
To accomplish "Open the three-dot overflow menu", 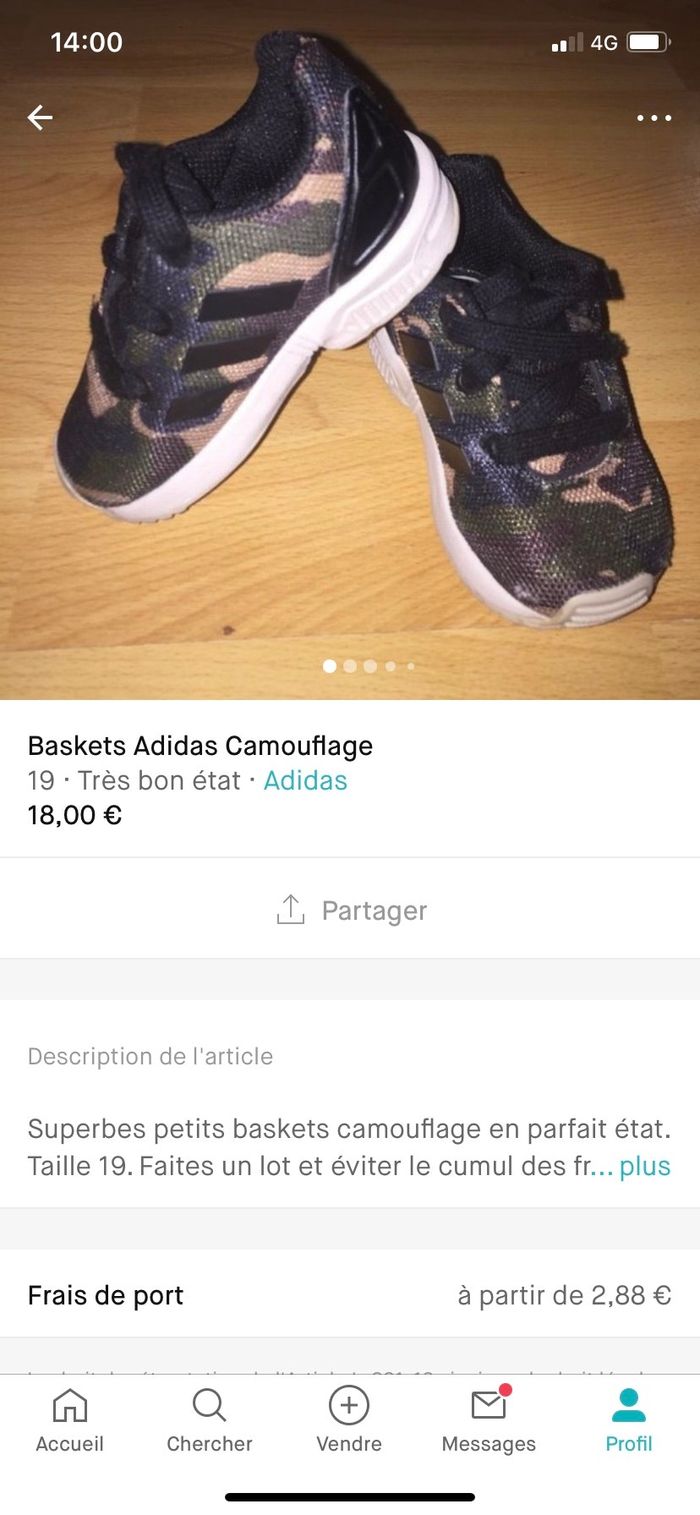I will (x=654, y=118).
